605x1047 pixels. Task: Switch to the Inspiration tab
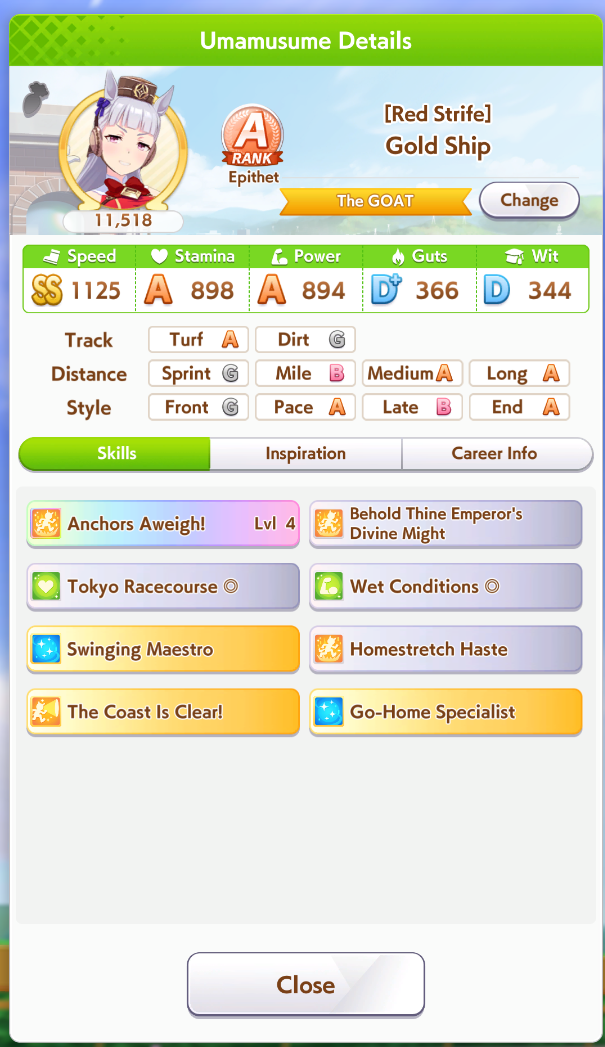click(x=305, y=453)
